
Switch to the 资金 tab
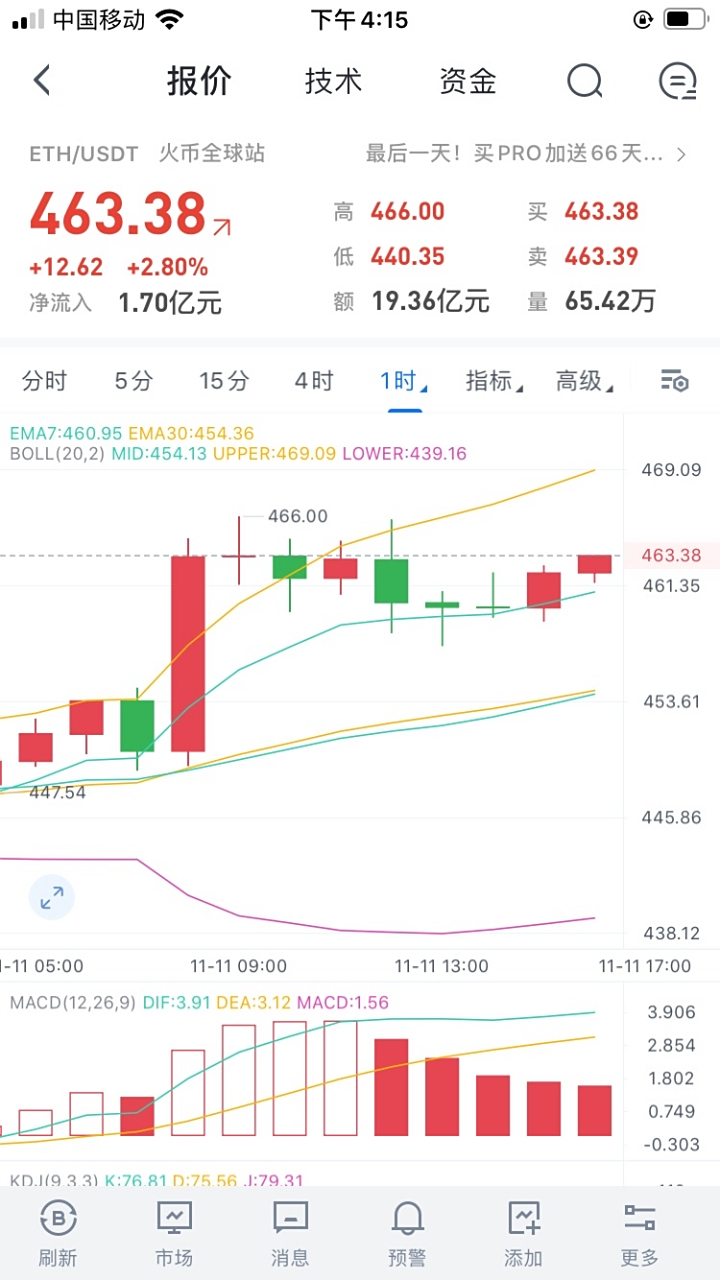pos(467,82)
